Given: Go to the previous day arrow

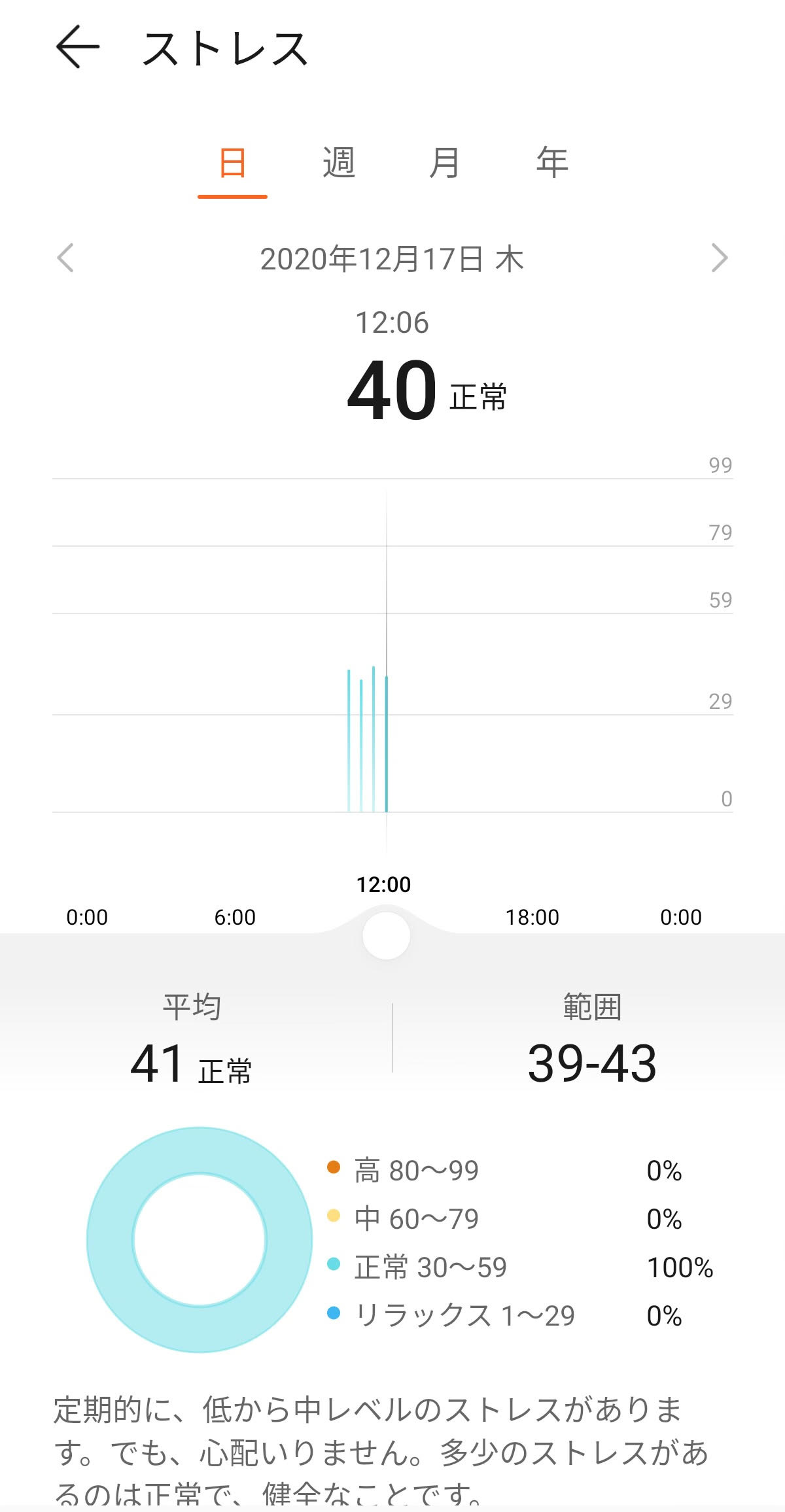Looking at the screenshot, I should click(65, 258).
